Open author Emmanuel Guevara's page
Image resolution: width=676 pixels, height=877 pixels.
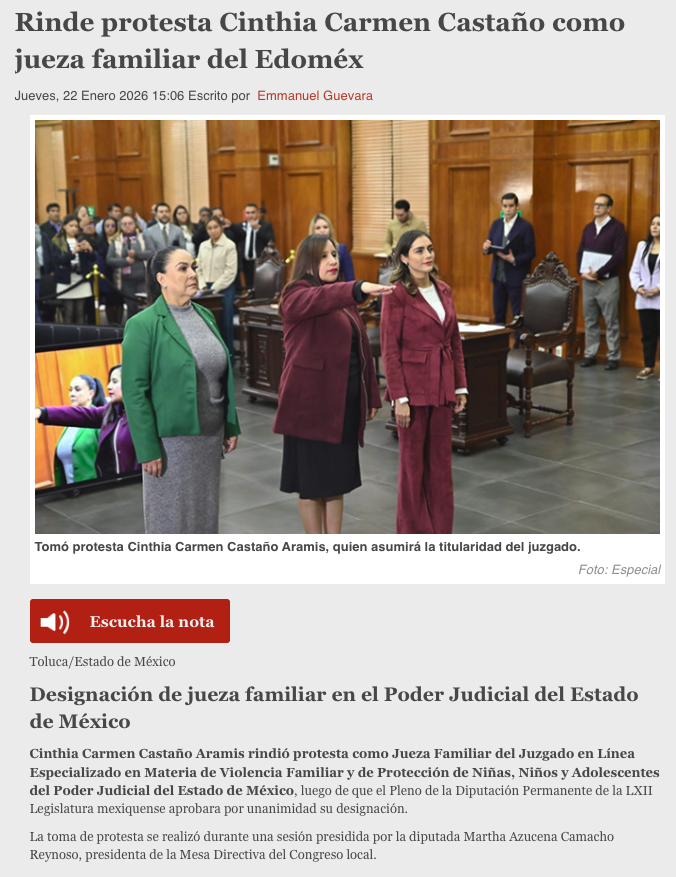click(315, 96)
